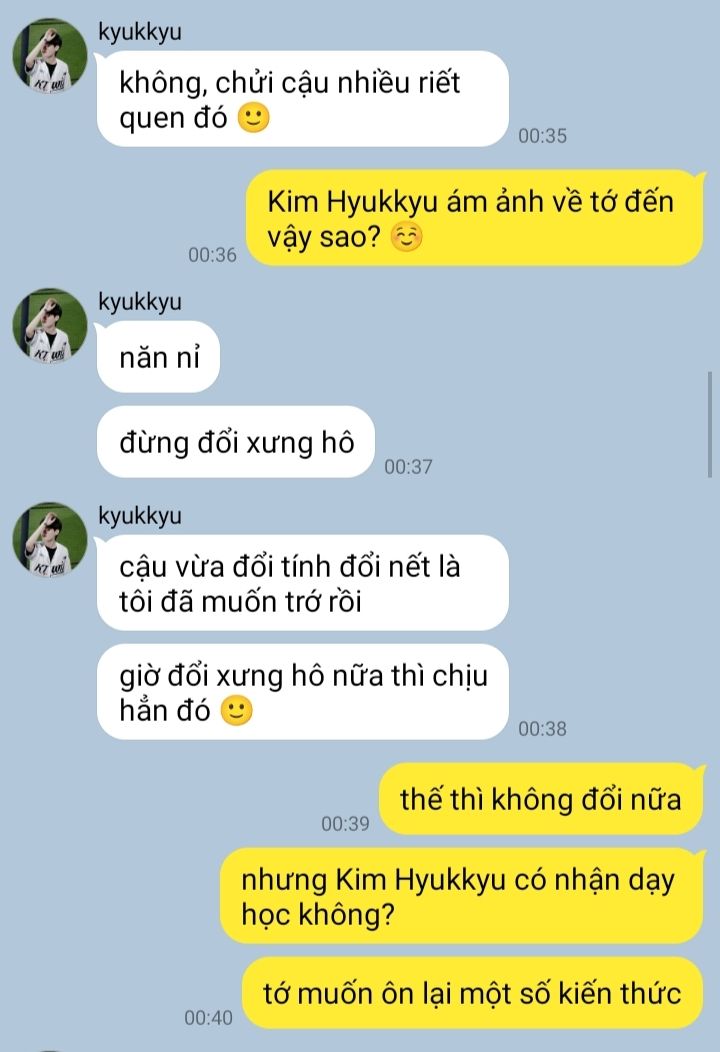This screenshot has height=1052, width=720.
Task: Open kyukkyu's avatar beside the "năn nỉ" message
Action: tap(49, 325)
